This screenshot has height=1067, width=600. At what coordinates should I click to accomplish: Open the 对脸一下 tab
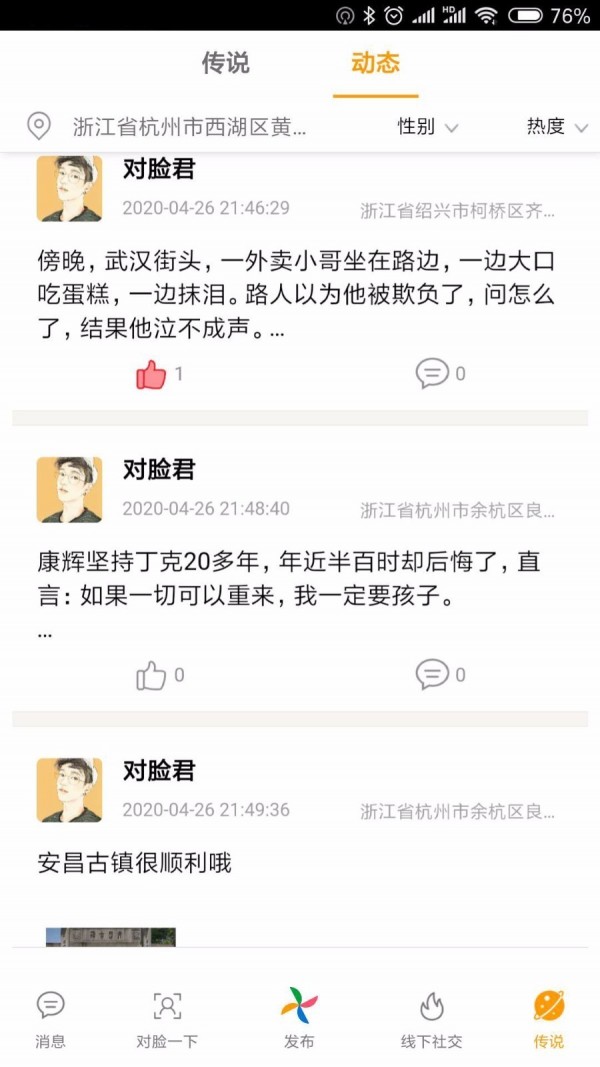click(x=167, y=1019)
